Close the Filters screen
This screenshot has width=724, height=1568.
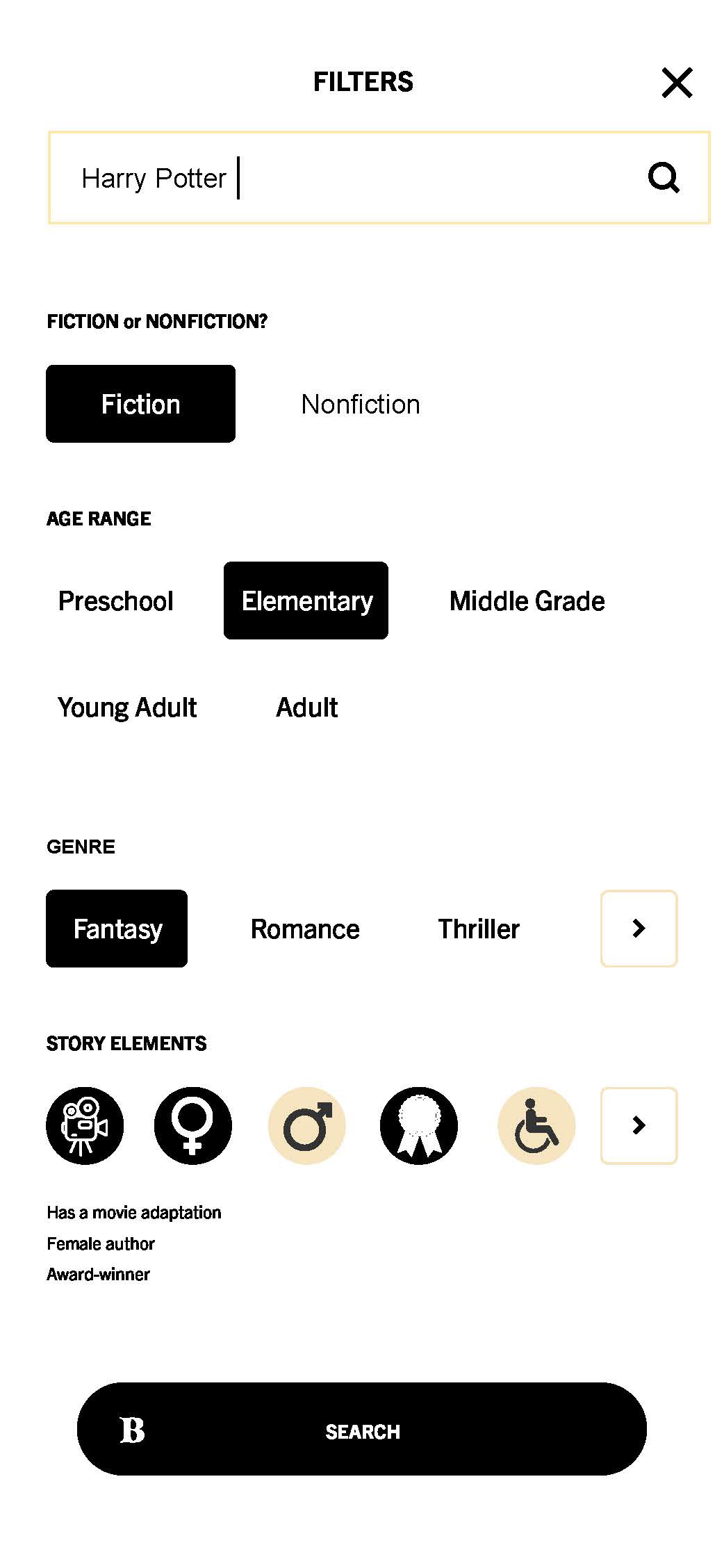click(677, 83)
